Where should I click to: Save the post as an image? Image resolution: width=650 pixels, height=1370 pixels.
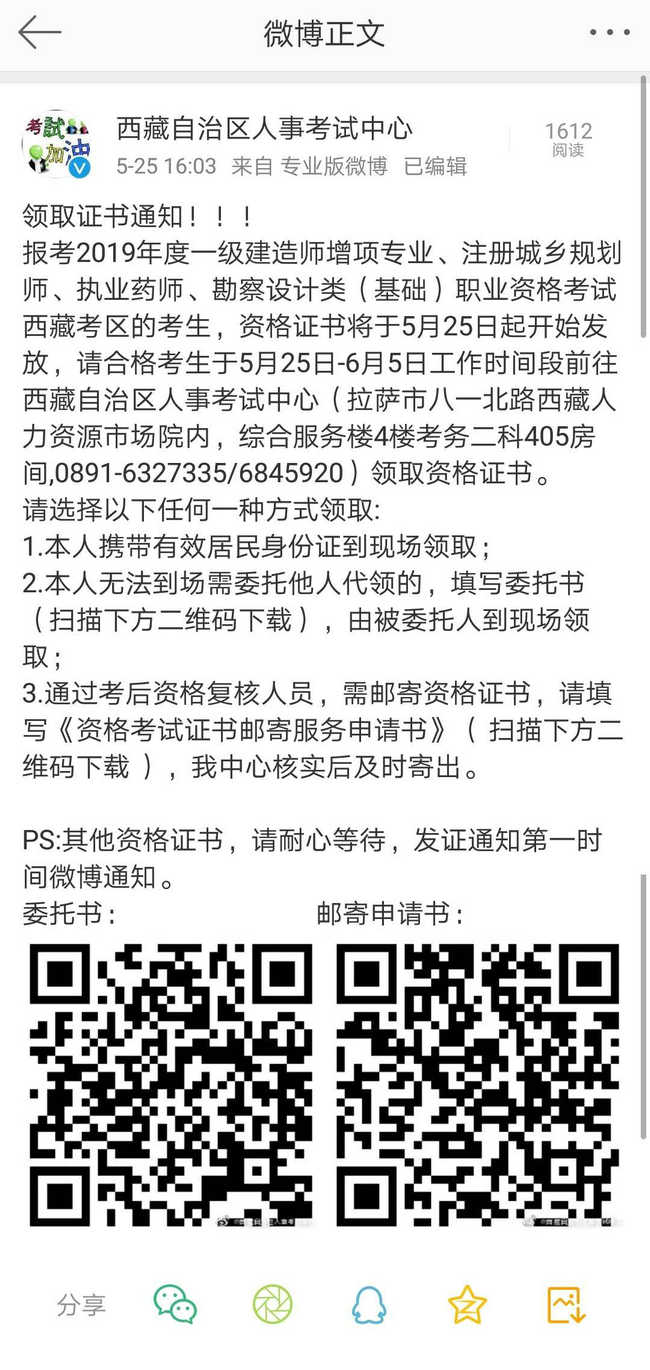point(565,1304)
